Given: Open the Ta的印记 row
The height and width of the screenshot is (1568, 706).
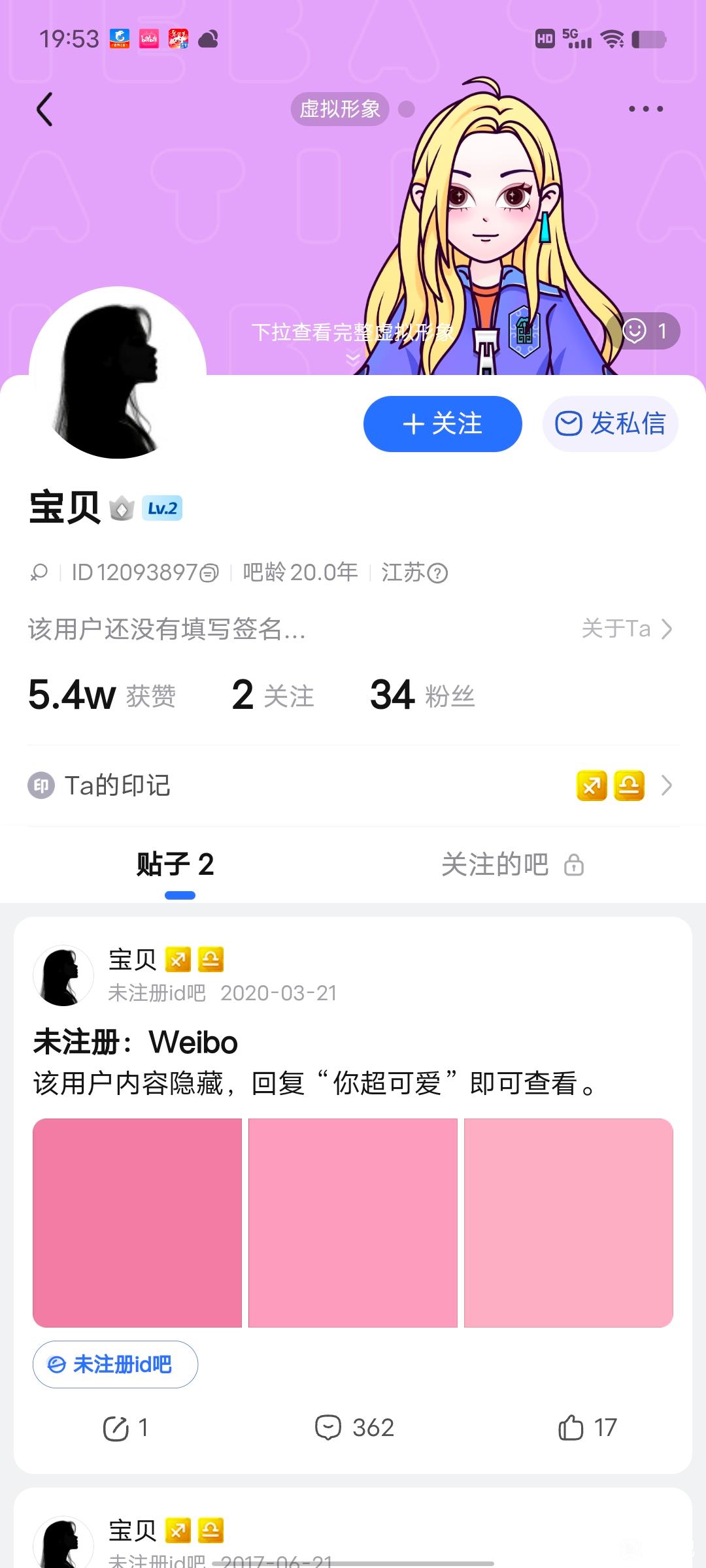Looking at the screenshot, I should [x=353, y=785].
